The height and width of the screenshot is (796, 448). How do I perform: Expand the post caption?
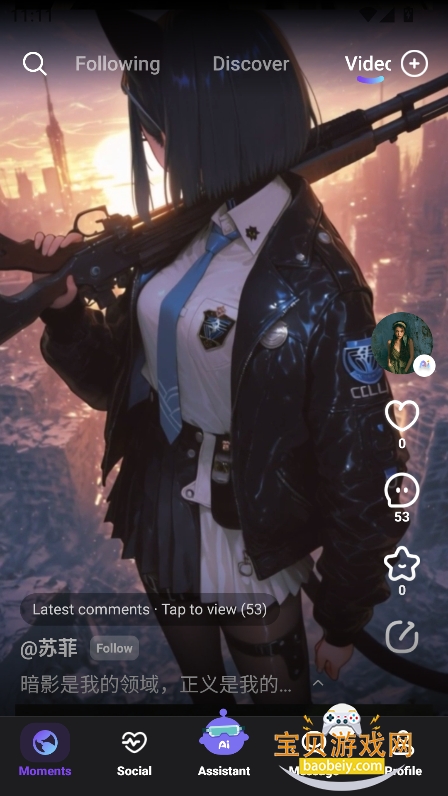318,683
